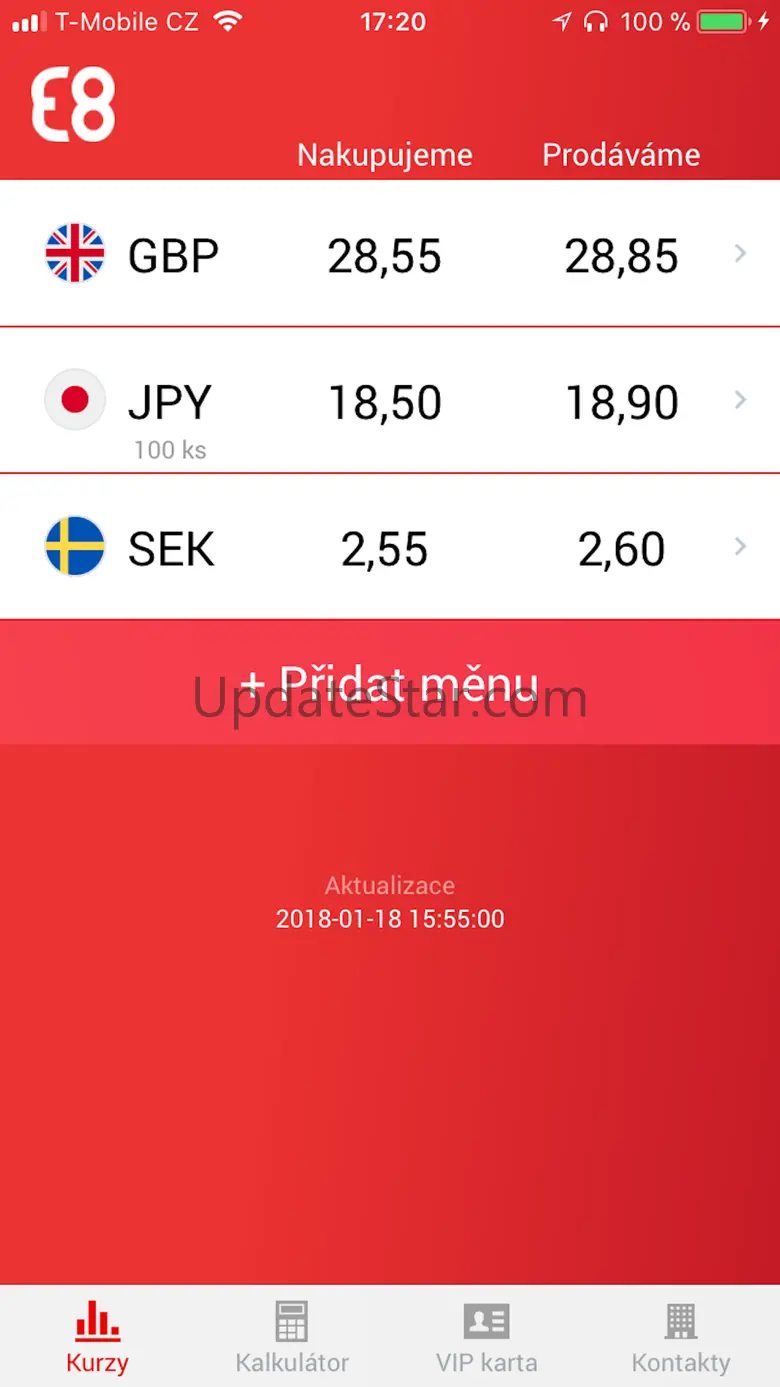This screenshot has width=780, height=1387.
Task: Tap Přidat měnu to add a currency
Action: [390, 683]
